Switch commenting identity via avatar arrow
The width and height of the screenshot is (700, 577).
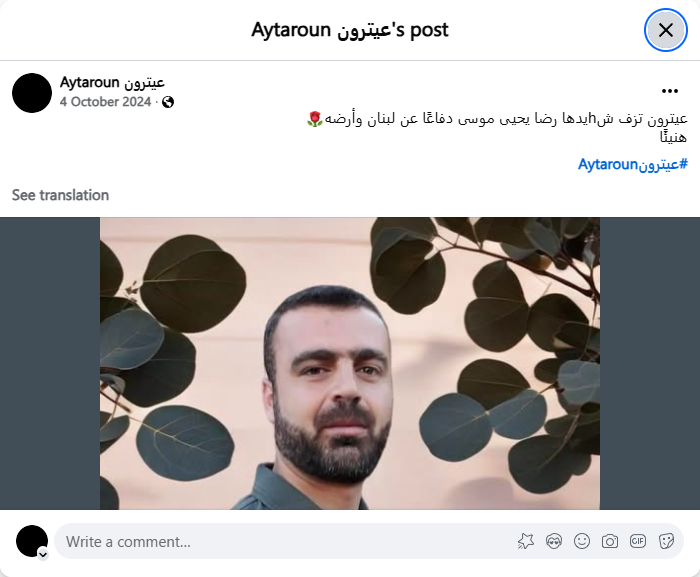click(x=43, y=553)
